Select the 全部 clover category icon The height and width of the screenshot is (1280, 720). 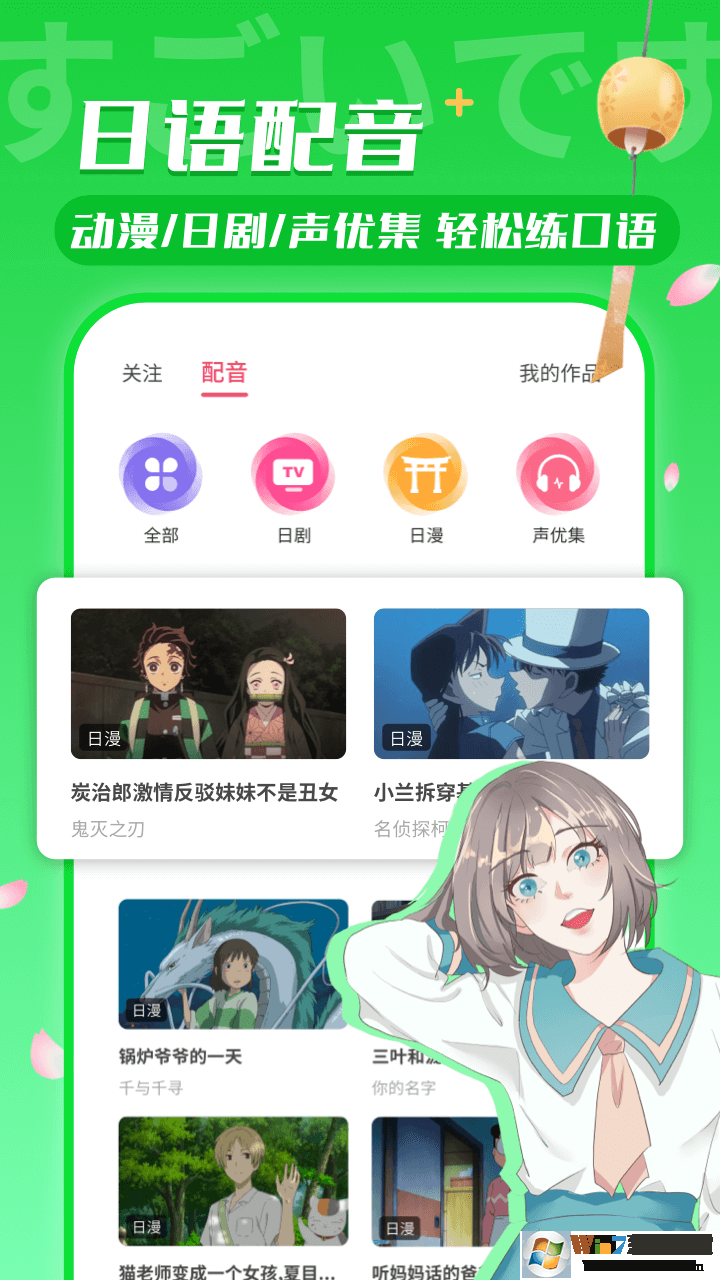click(161, 474)
